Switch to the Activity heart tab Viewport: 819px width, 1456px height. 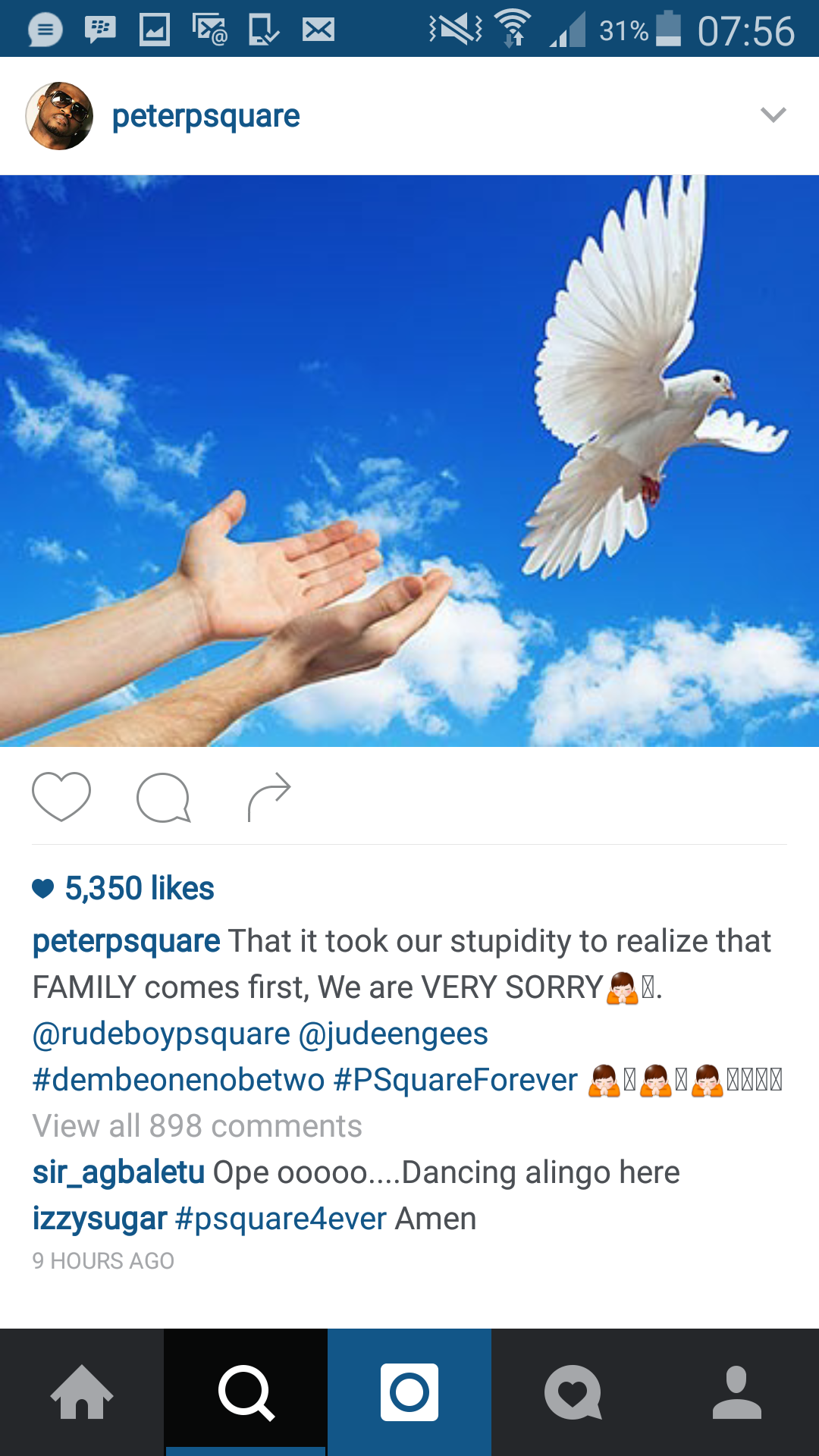[x=573, y=1392]
